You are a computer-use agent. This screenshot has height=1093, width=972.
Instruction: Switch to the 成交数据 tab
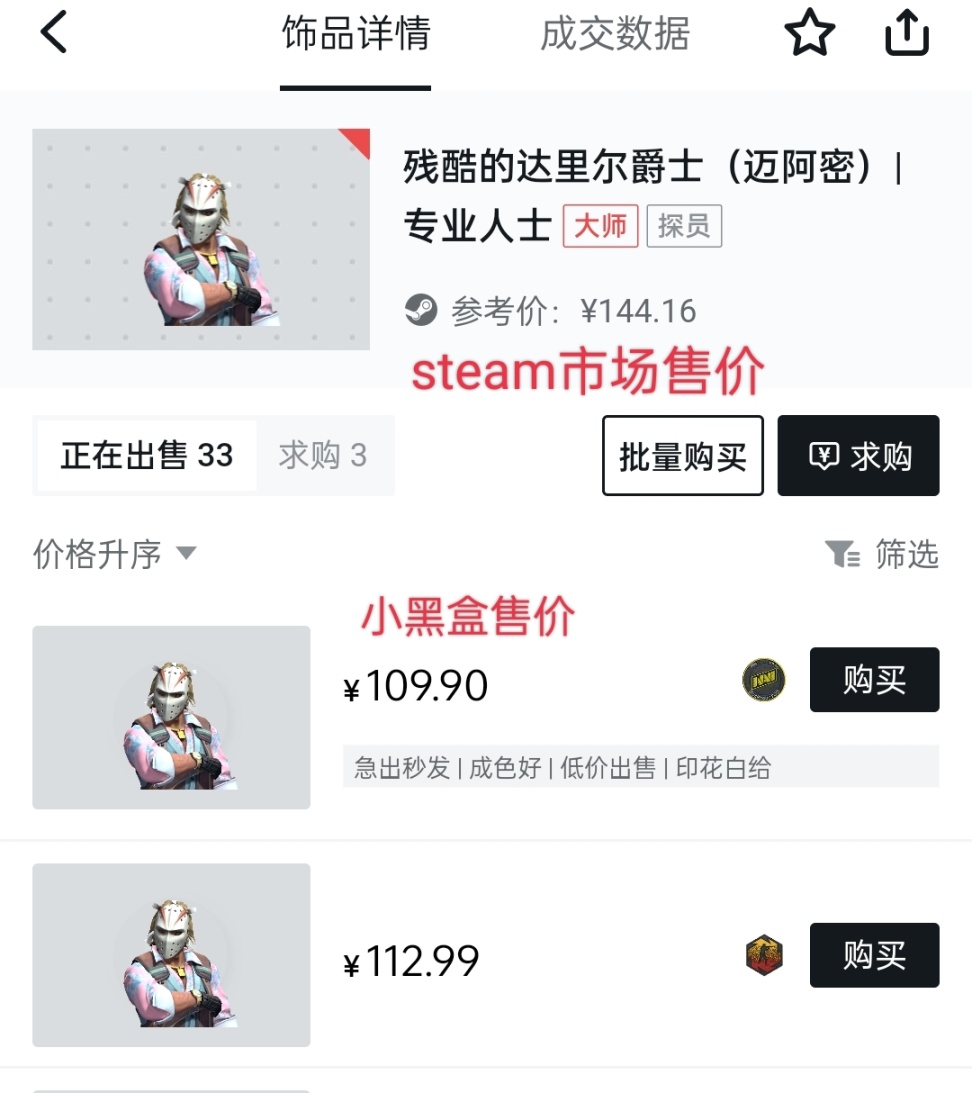(615, 34)
